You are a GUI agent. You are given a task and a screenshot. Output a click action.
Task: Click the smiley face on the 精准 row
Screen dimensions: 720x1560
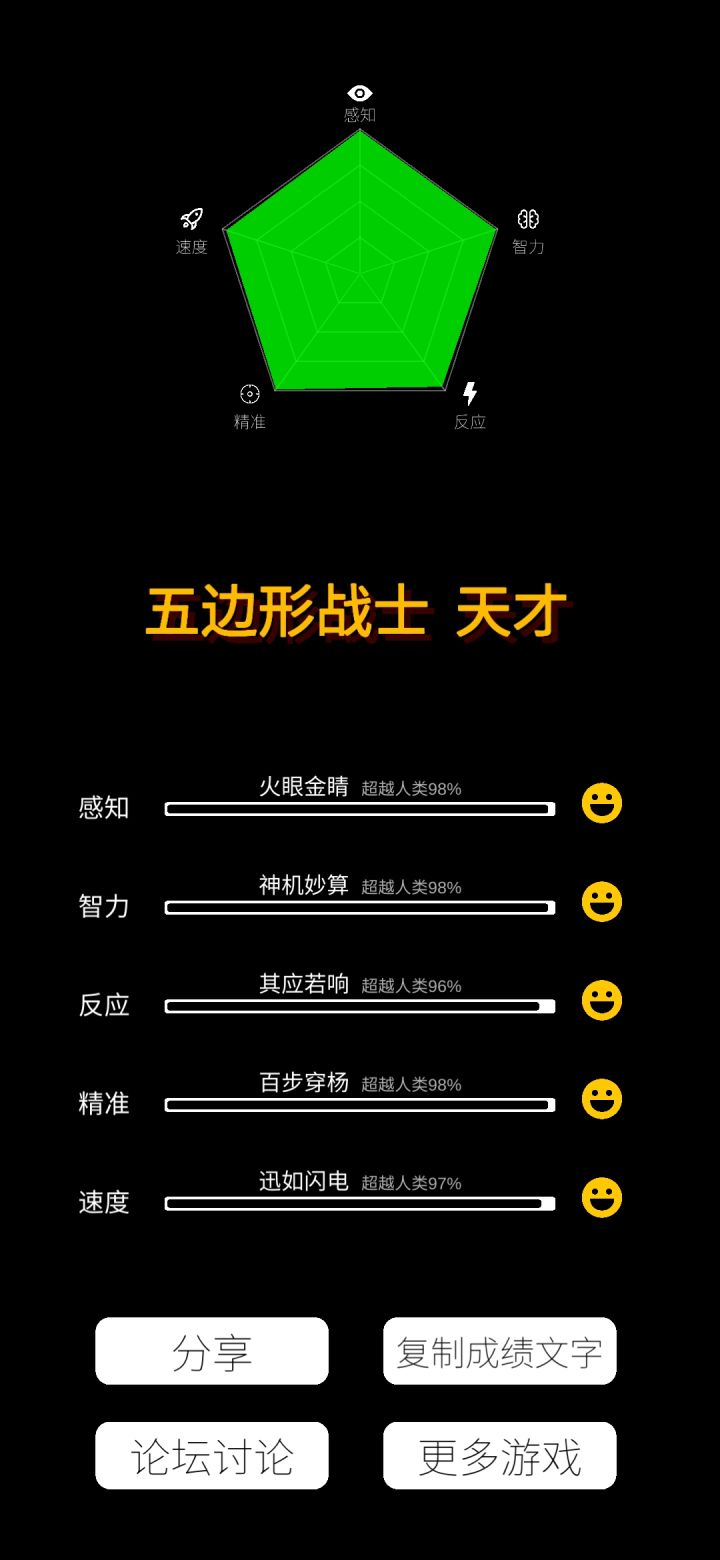(600, 1098)
